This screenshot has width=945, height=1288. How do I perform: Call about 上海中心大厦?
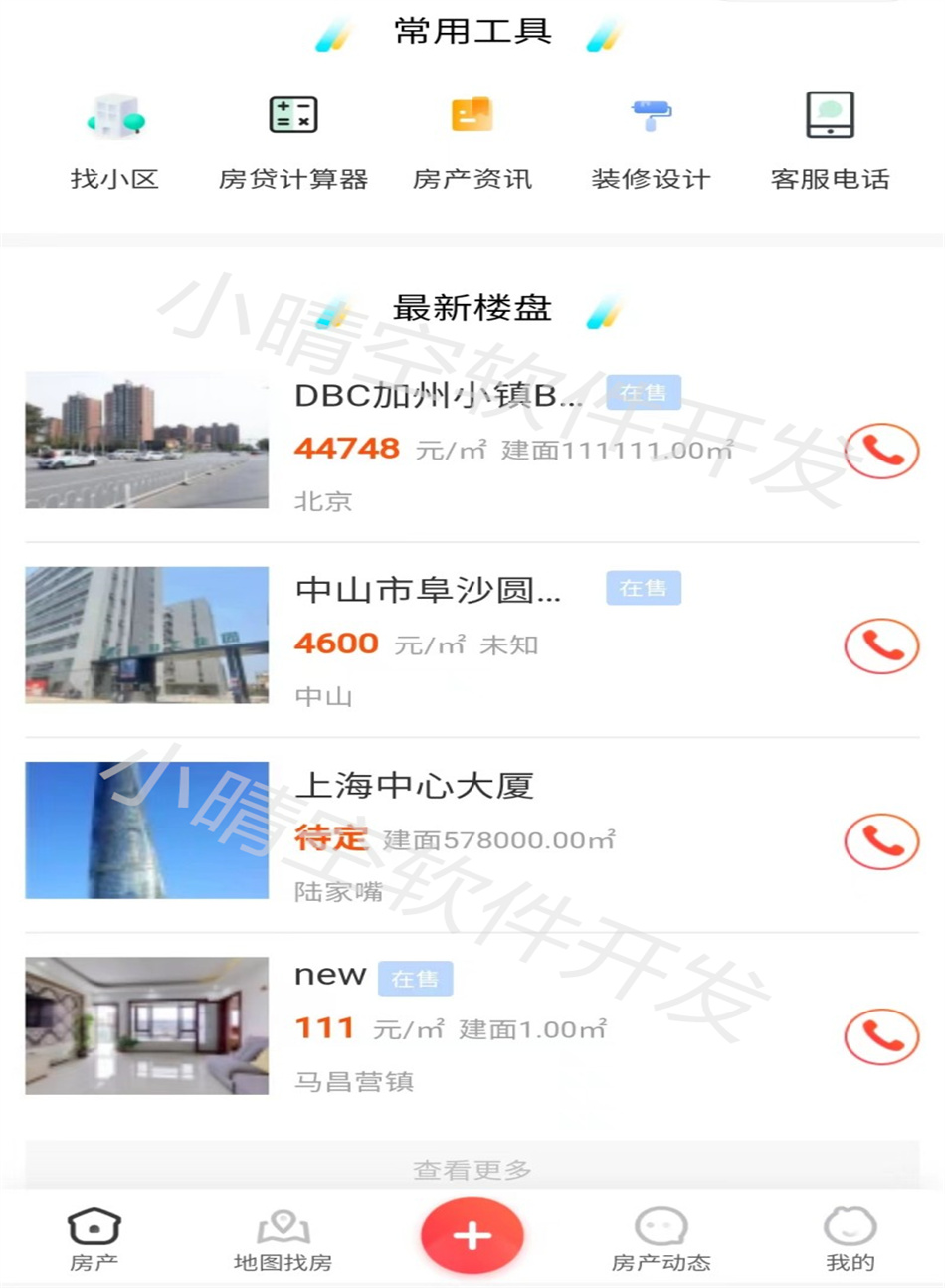(x=881, y=840)
